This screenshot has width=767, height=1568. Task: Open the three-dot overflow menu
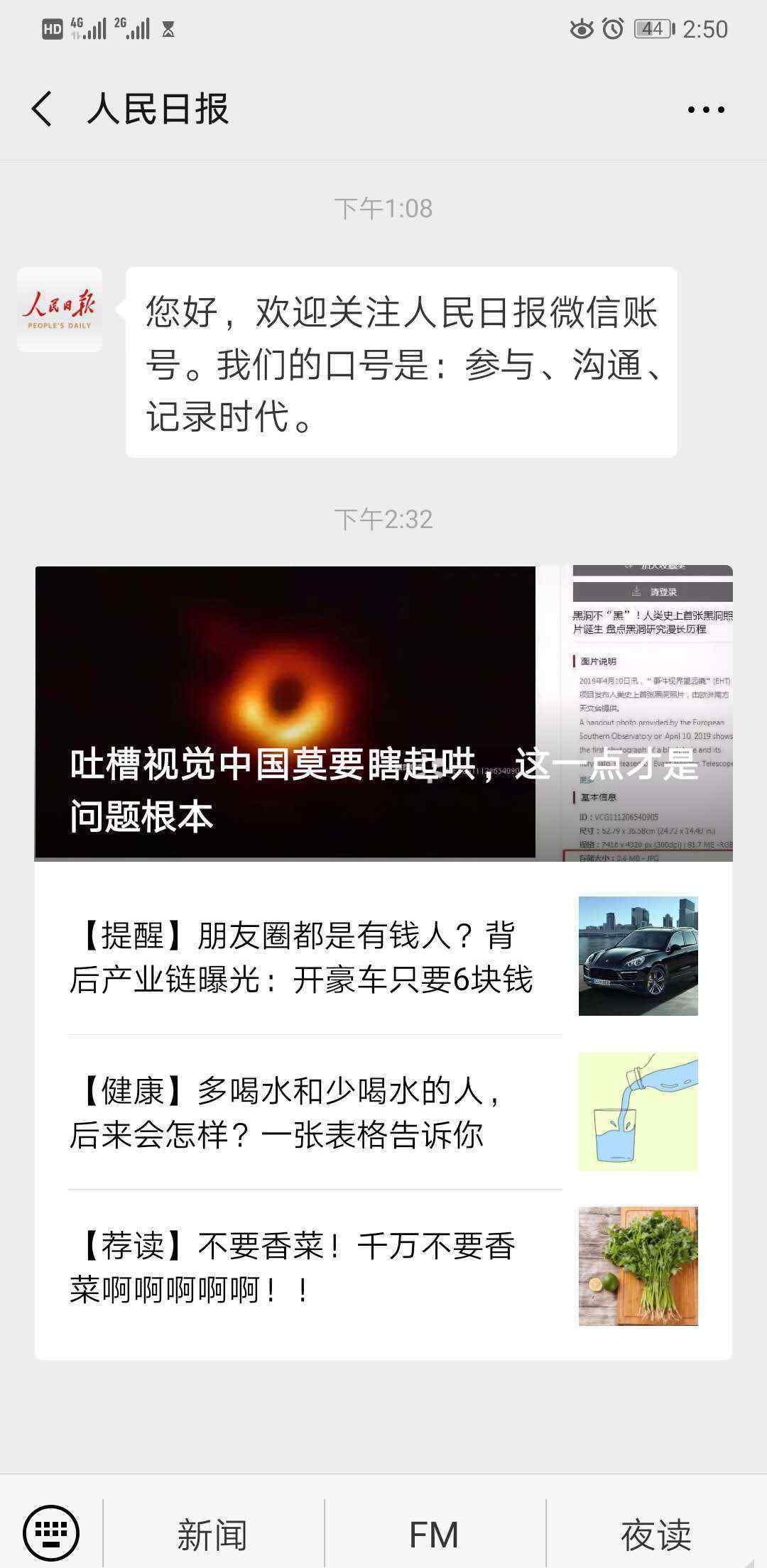706,109
